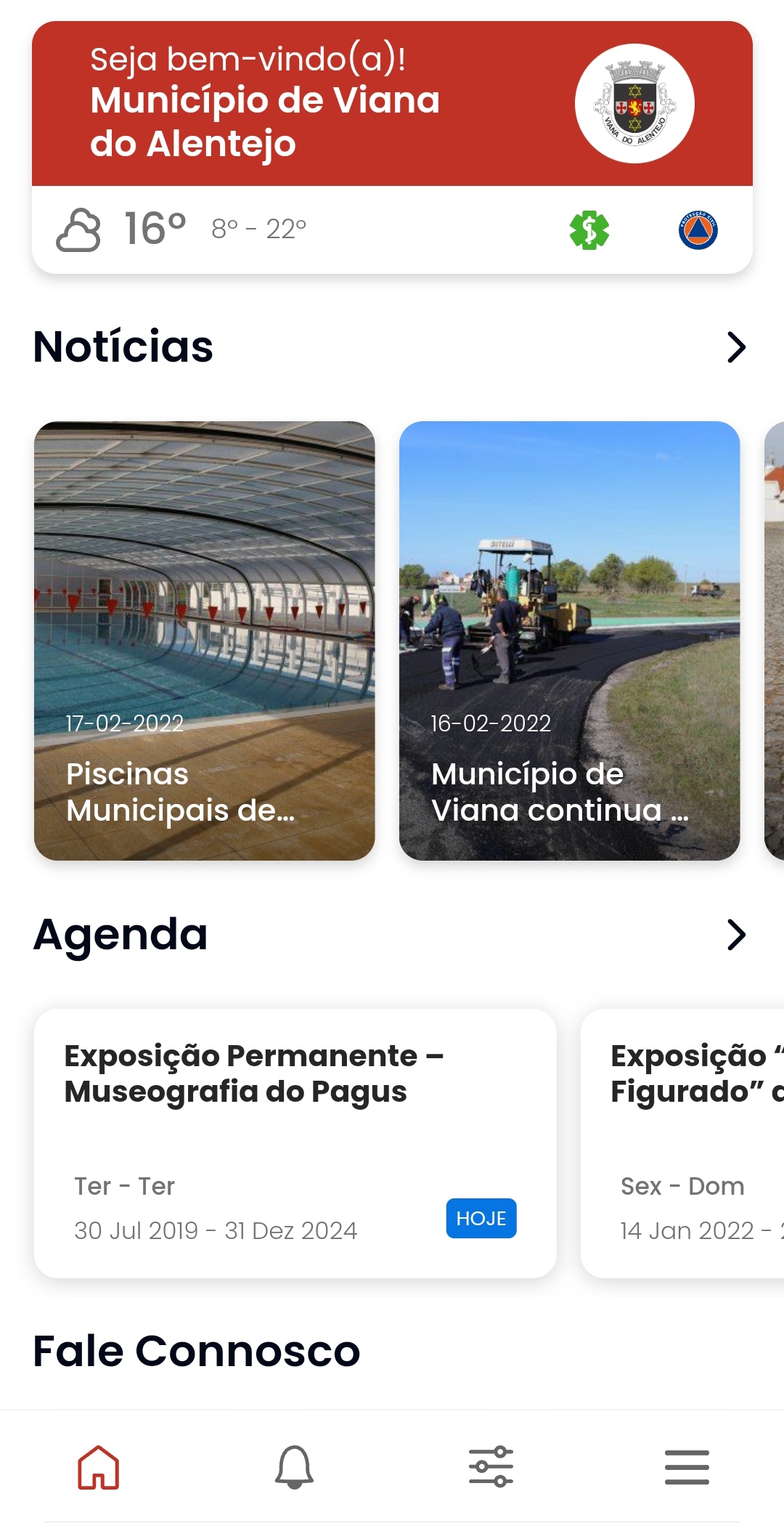Go to the Home tab

99,1467
